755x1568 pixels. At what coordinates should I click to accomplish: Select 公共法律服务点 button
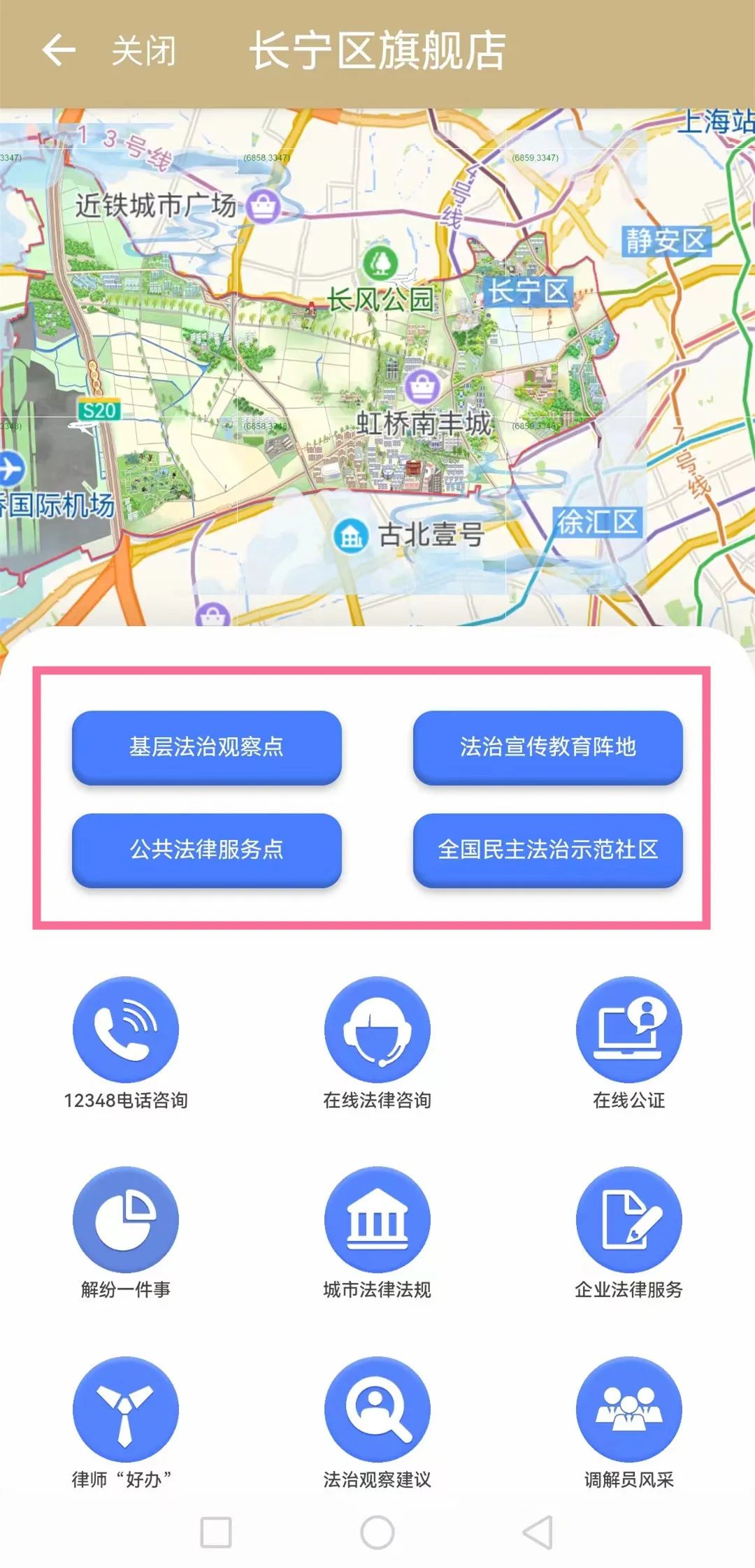pos(206,849)
